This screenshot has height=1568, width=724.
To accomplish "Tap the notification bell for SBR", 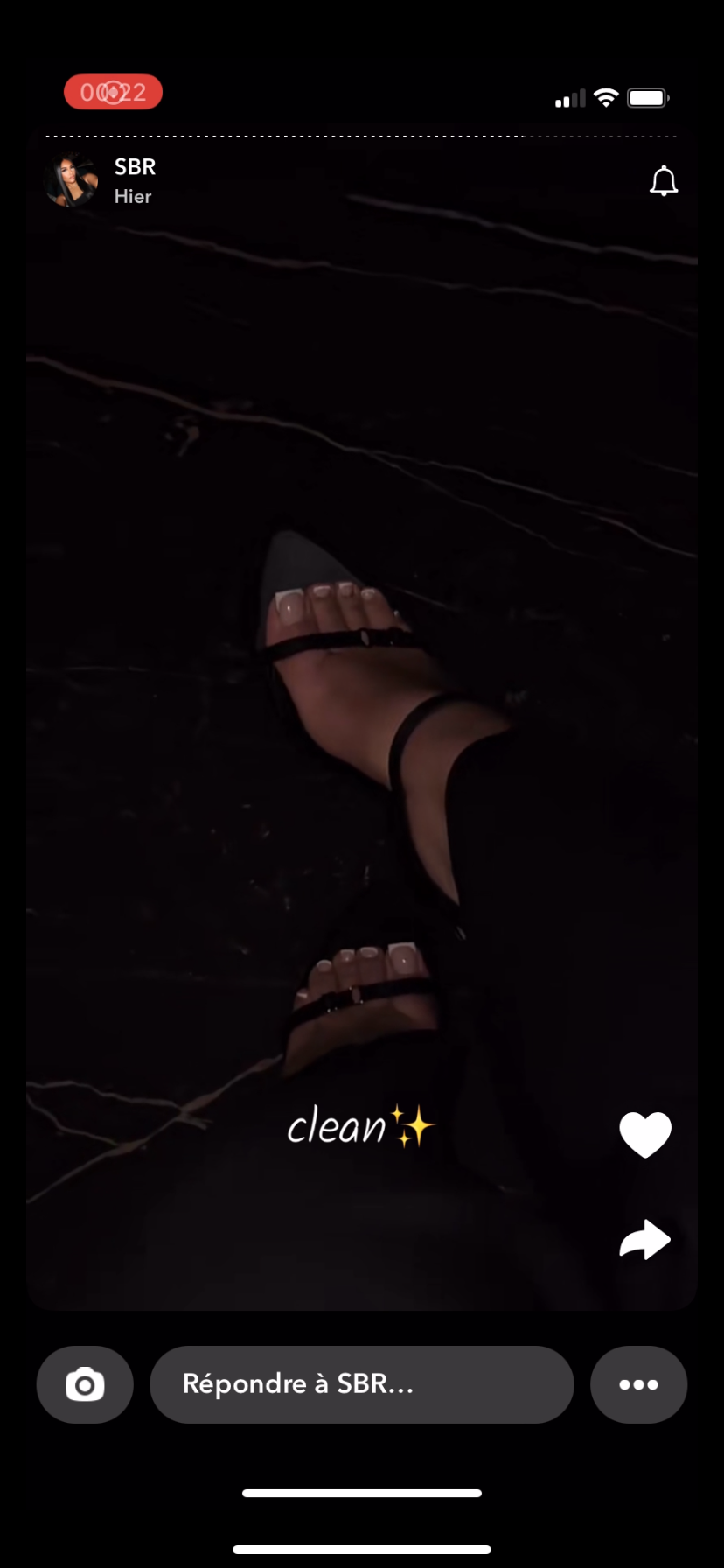I will (x=664, y=180).
